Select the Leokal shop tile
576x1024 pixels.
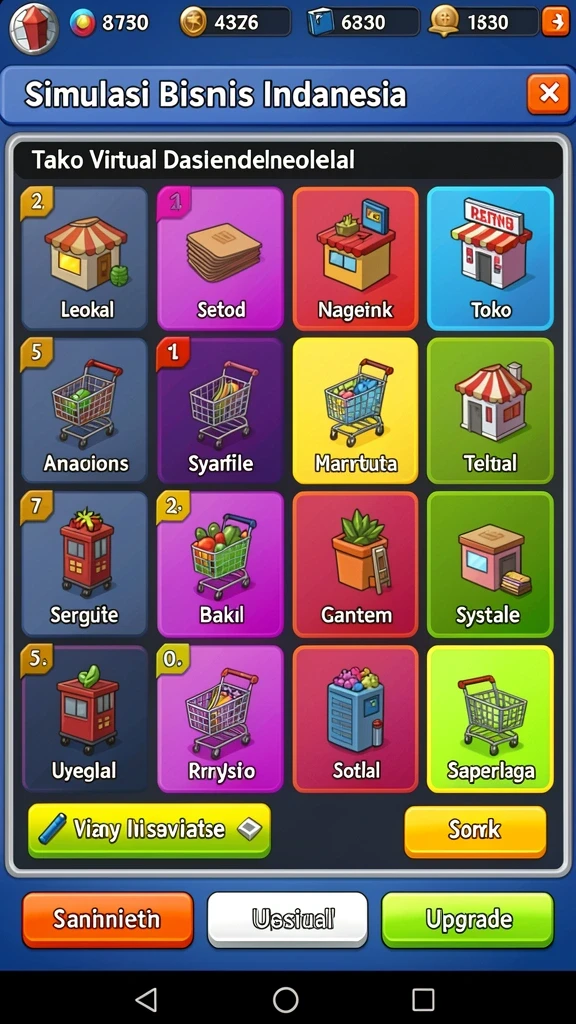coord(85,258)
